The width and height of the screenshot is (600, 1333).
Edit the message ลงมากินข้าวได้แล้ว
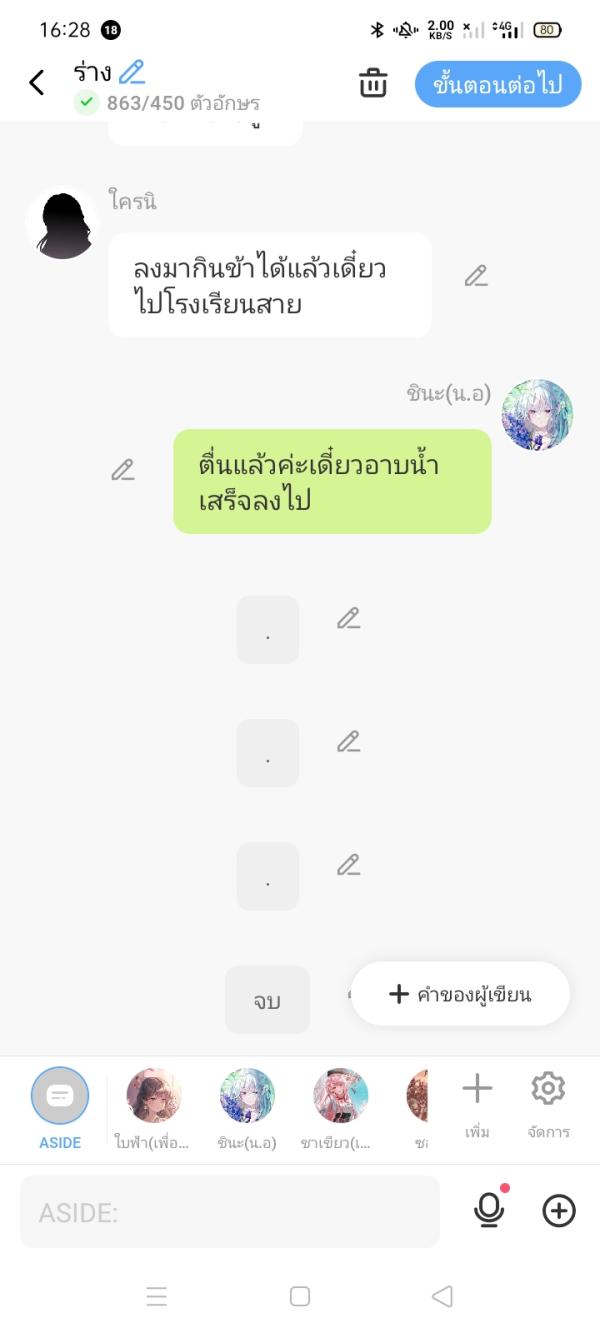(x=476, y=277)
